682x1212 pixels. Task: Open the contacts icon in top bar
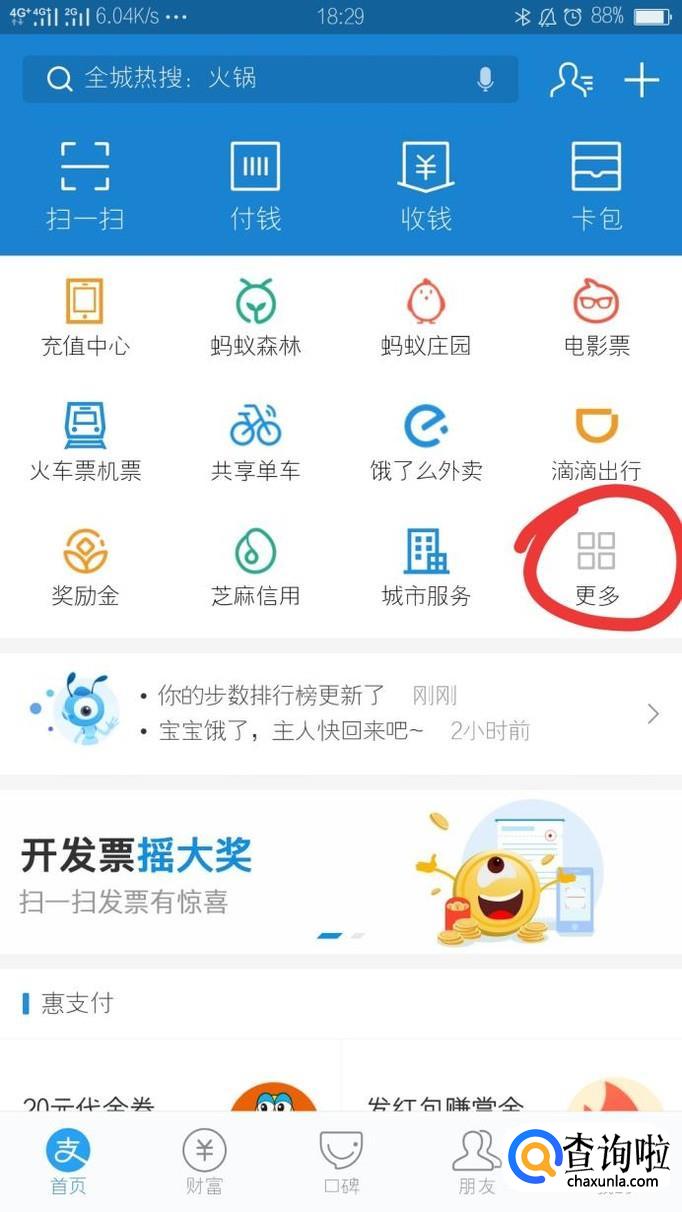coord(571,80)
